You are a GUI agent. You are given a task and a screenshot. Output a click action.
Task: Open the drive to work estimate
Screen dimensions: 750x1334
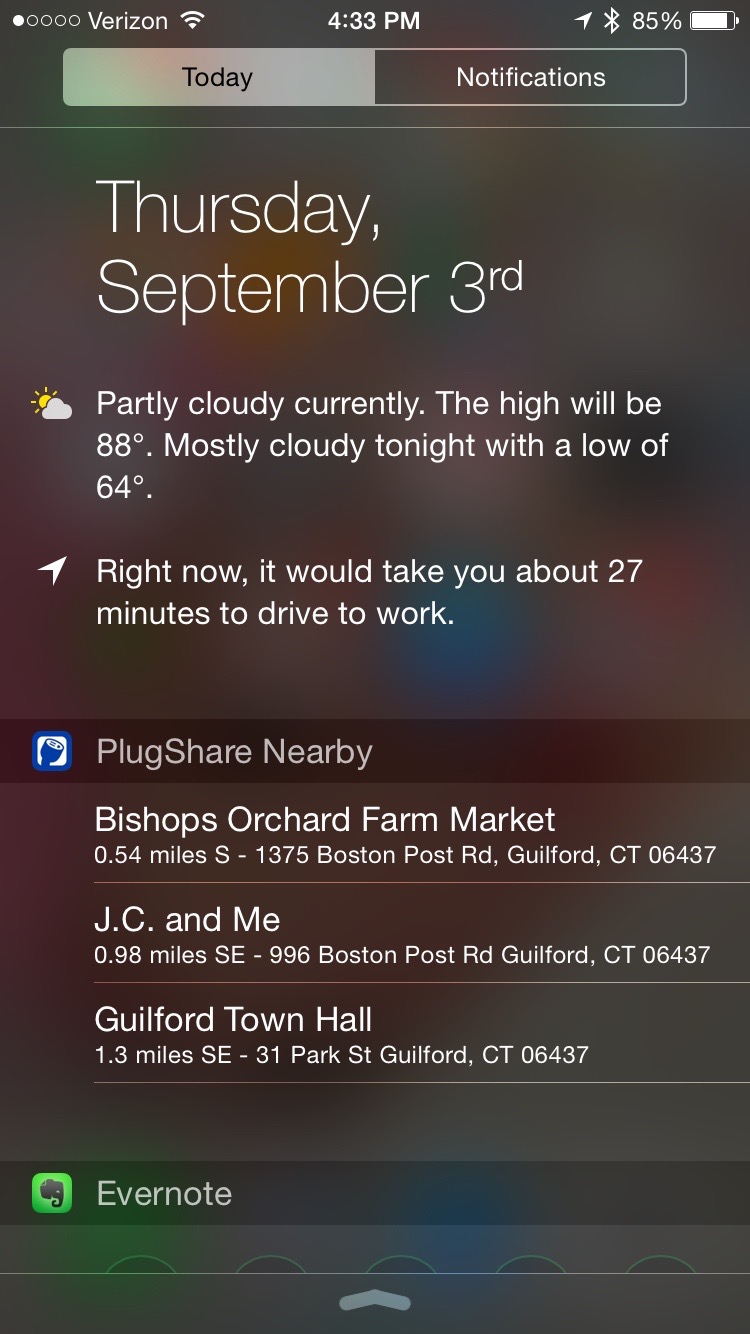(x=370, y=592)
